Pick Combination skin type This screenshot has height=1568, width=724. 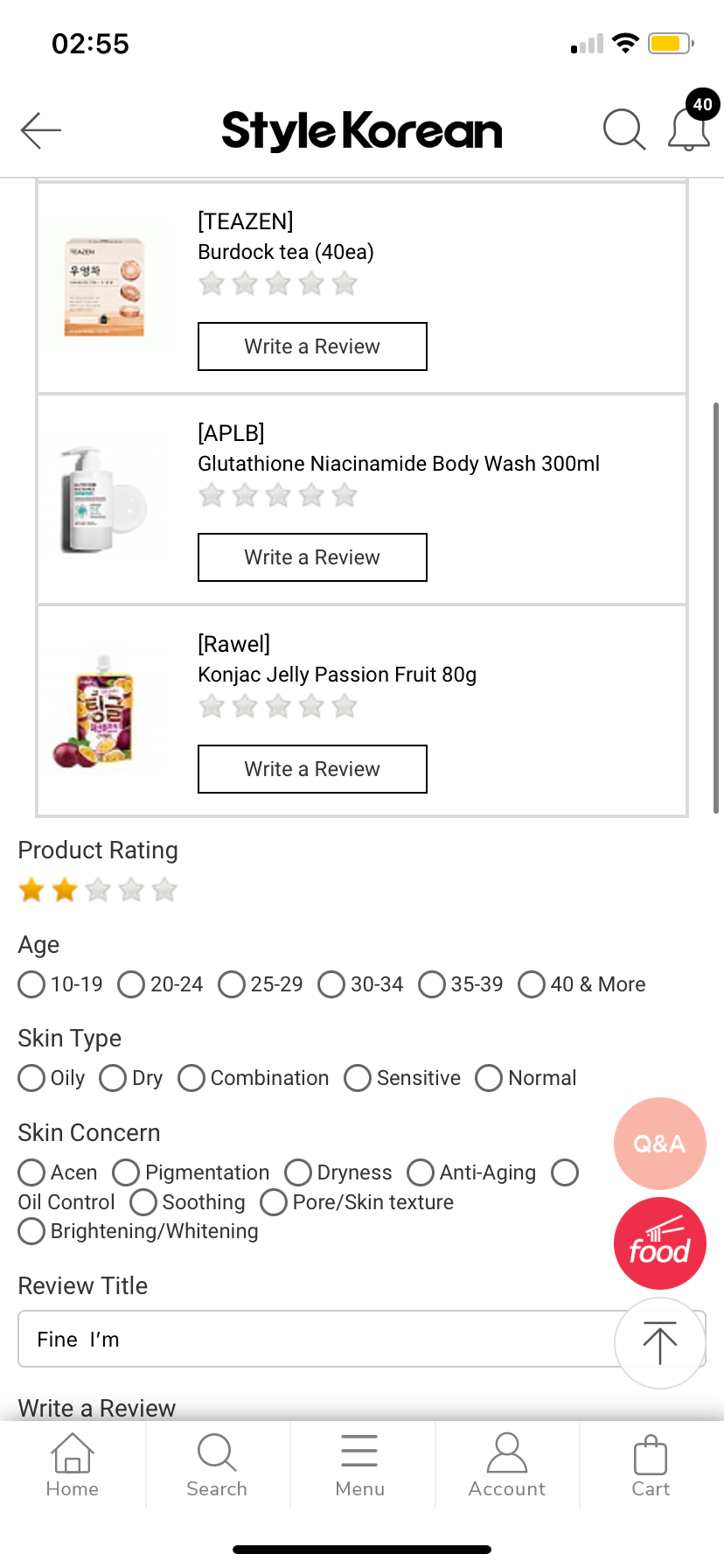[x=192, y=1078]
